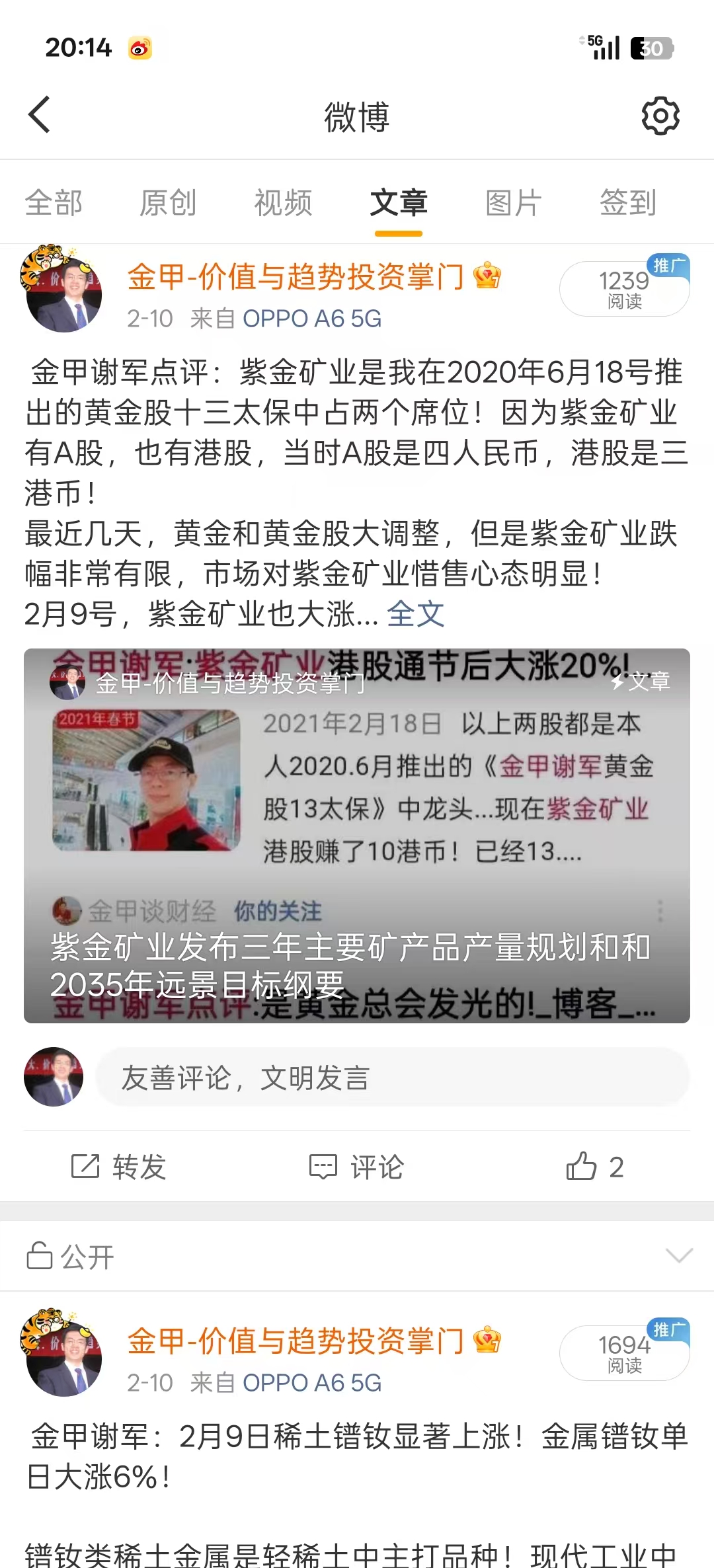The height and width of the screenshot is (1568, 714).
Task: Expand the 公开 visibility dropdown
Action: pyautogui.click(x=679, y=1256)
